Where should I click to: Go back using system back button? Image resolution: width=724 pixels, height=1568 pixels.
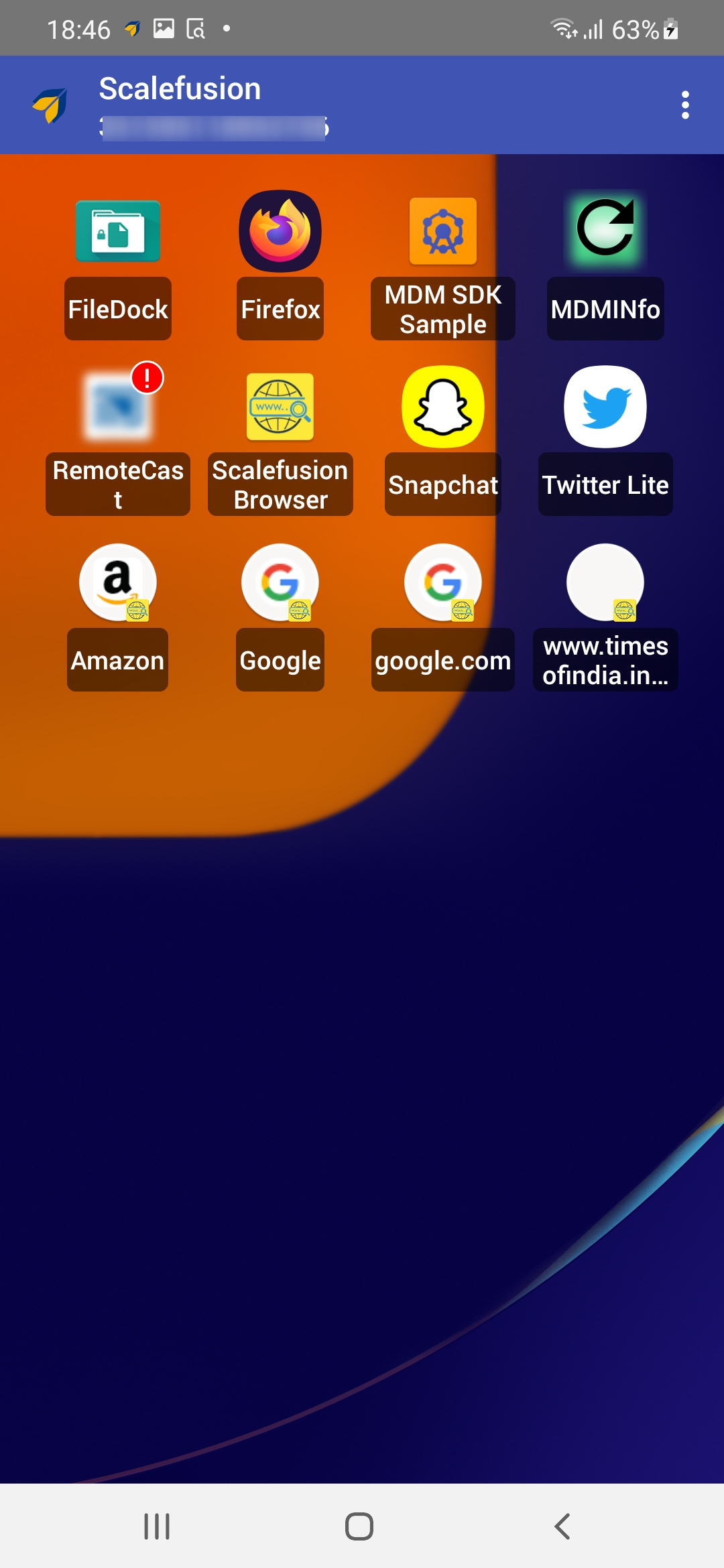[563, 1526]
